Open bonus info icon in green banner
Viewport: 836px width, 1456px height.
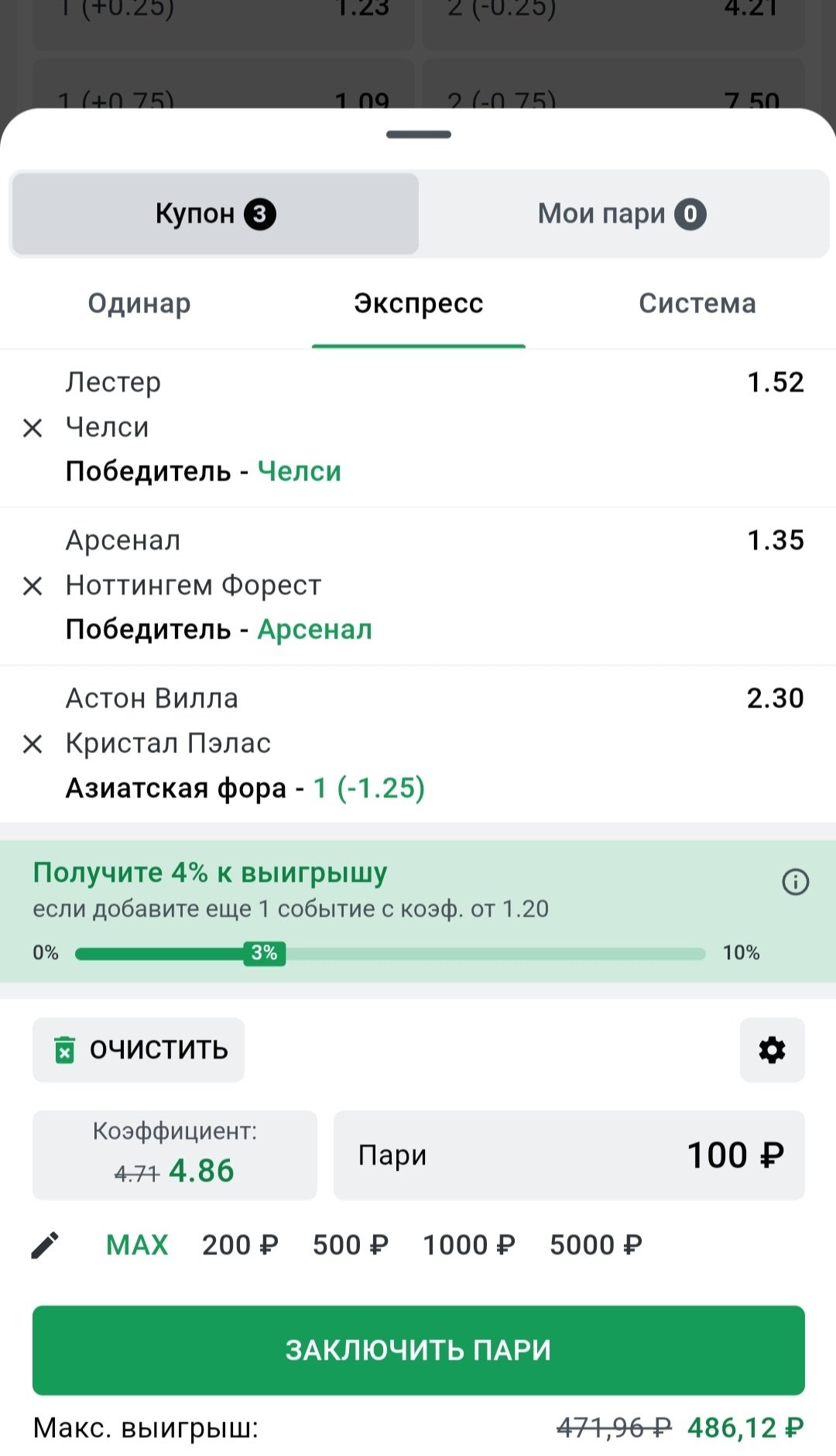(795, 881)
